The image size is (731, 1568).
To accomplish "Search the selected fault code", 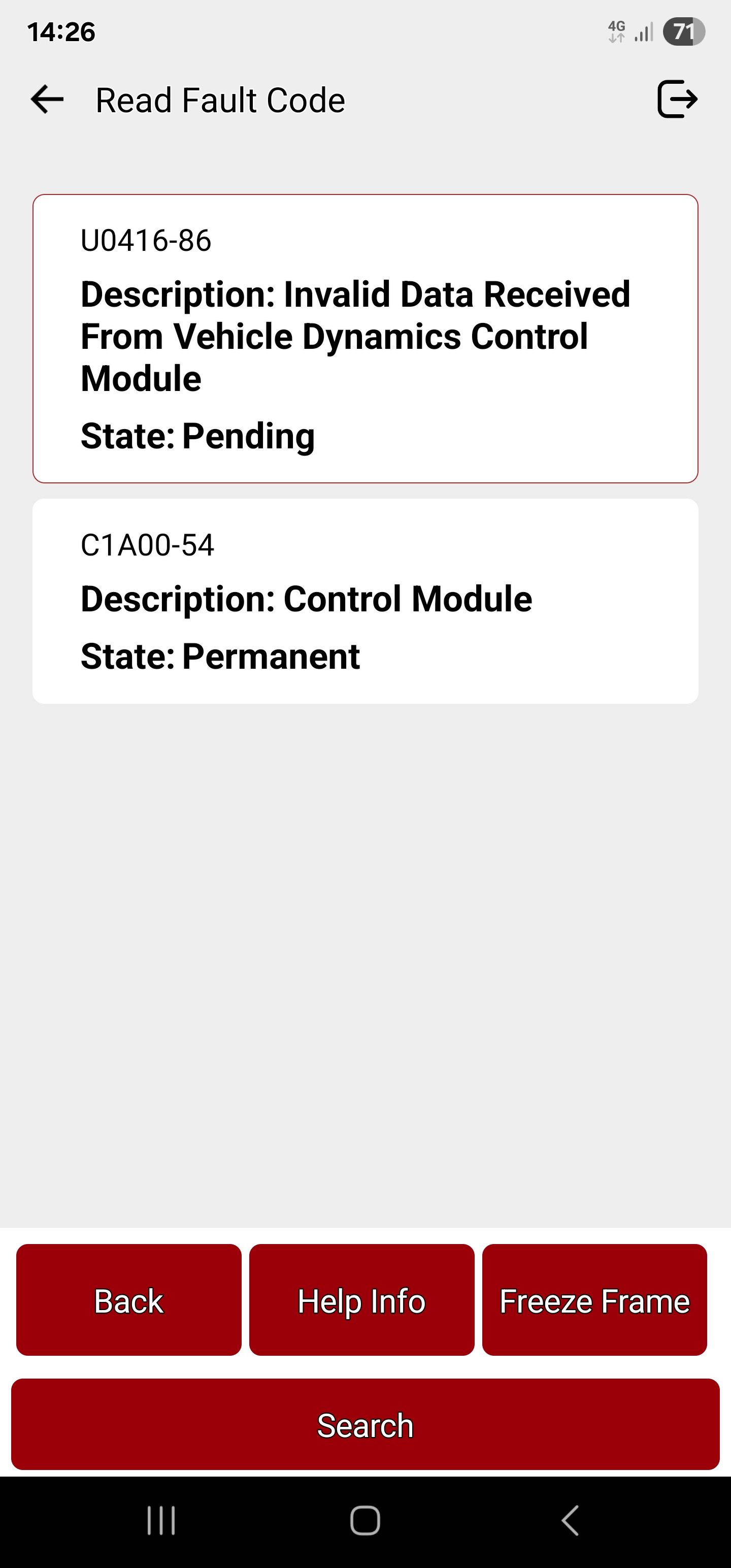I will (x=365, y=1425).
